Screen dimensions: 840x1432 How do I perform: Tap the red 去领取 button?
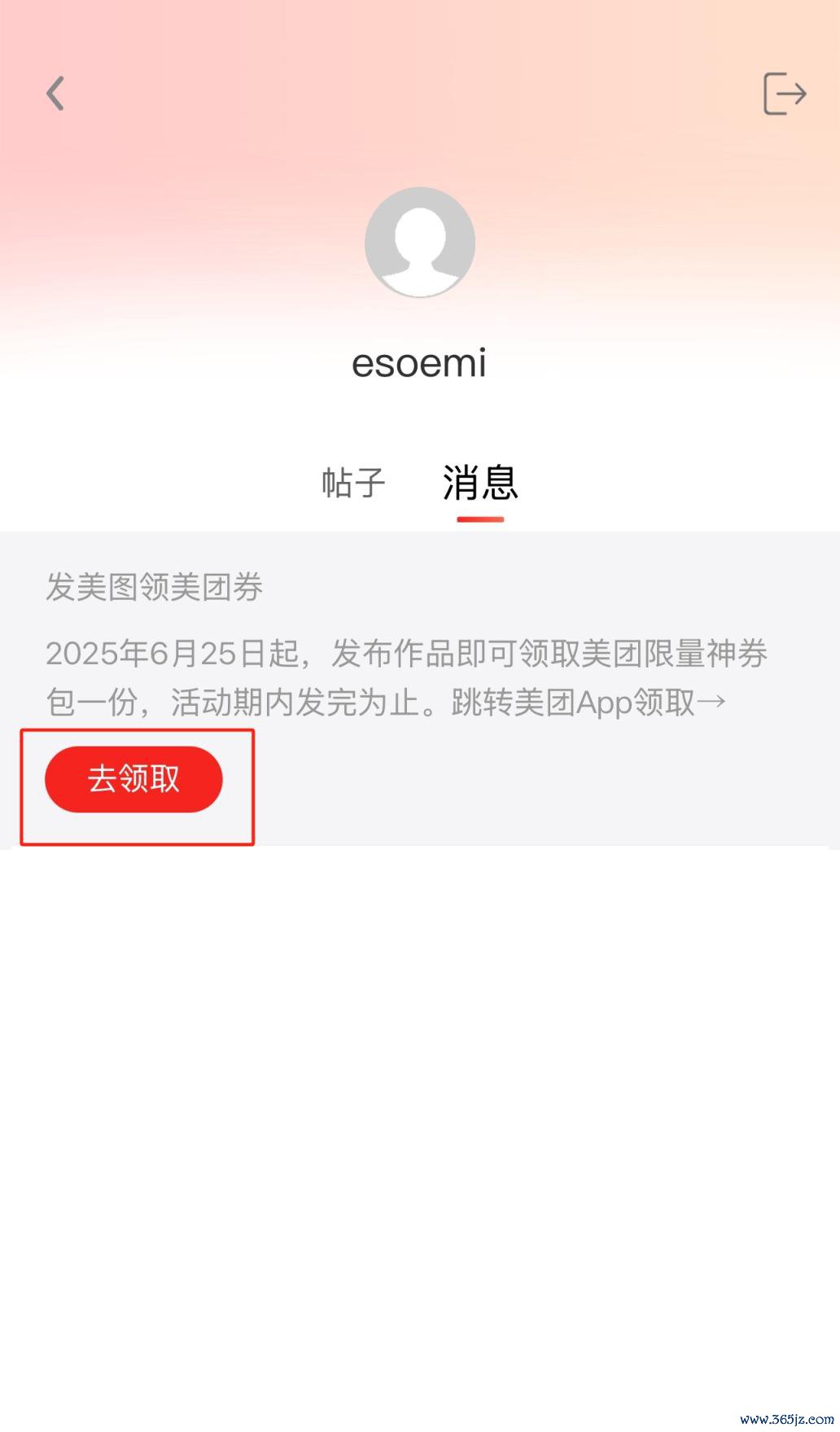tap(133, 779)
